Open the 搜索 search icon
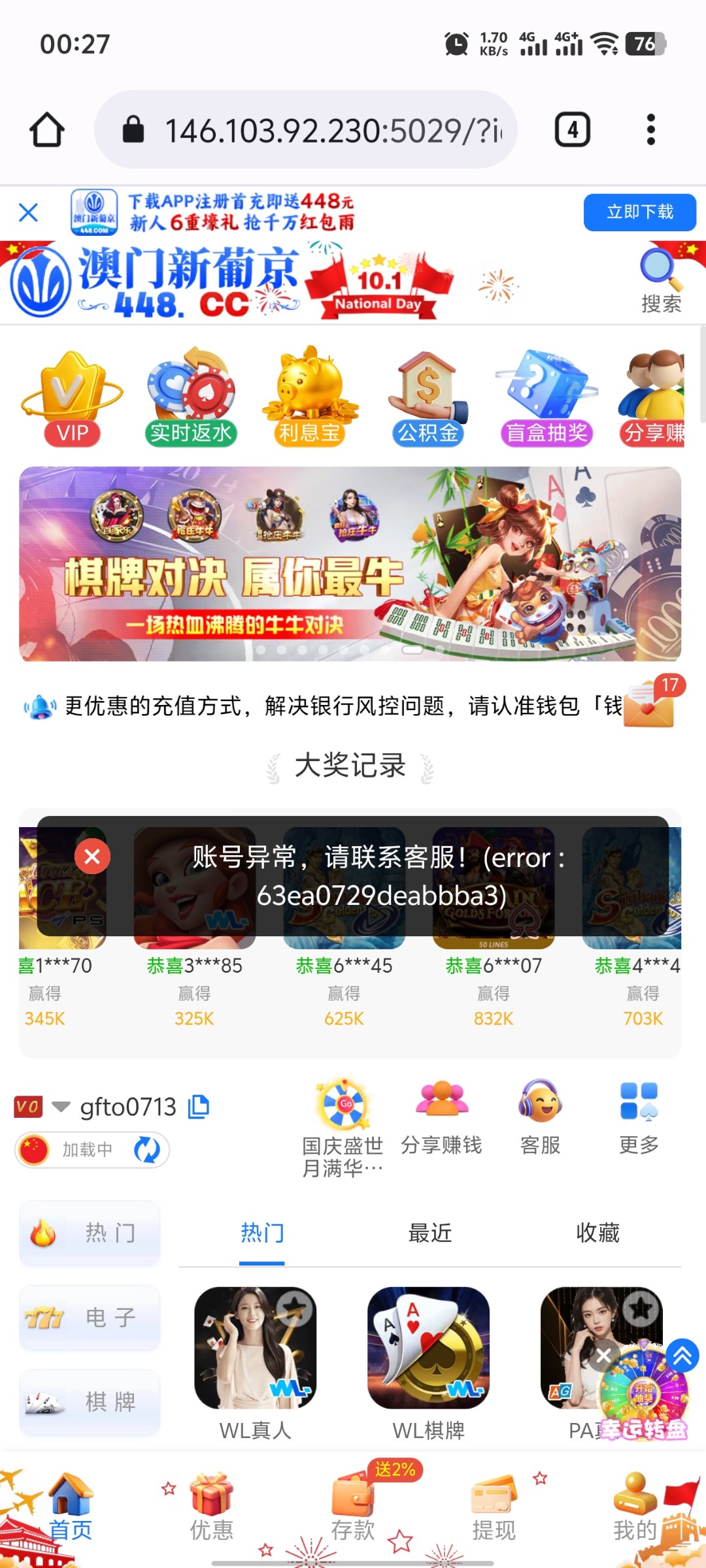706x1568 pixels. tap(661, 281)
